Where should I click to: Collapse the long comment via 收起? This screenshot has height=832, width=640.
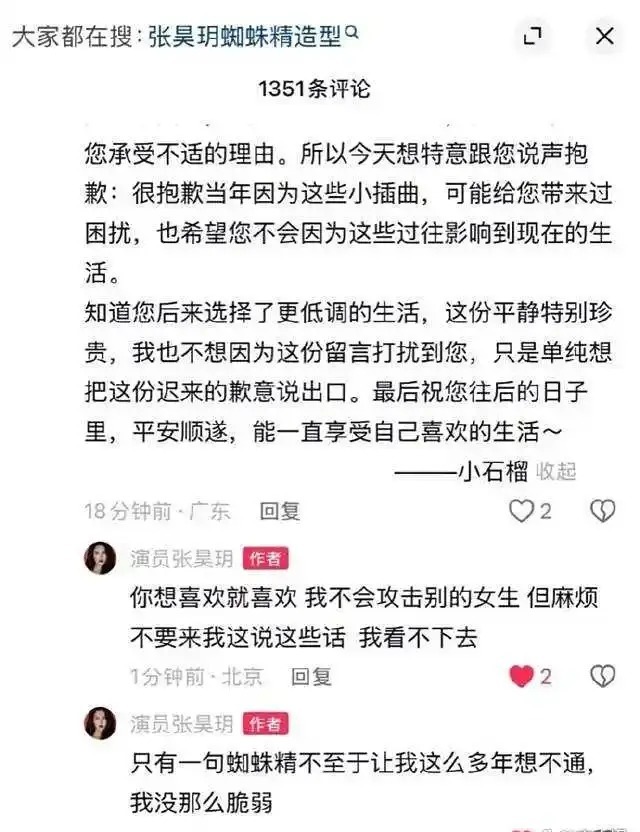coord(556,471)
